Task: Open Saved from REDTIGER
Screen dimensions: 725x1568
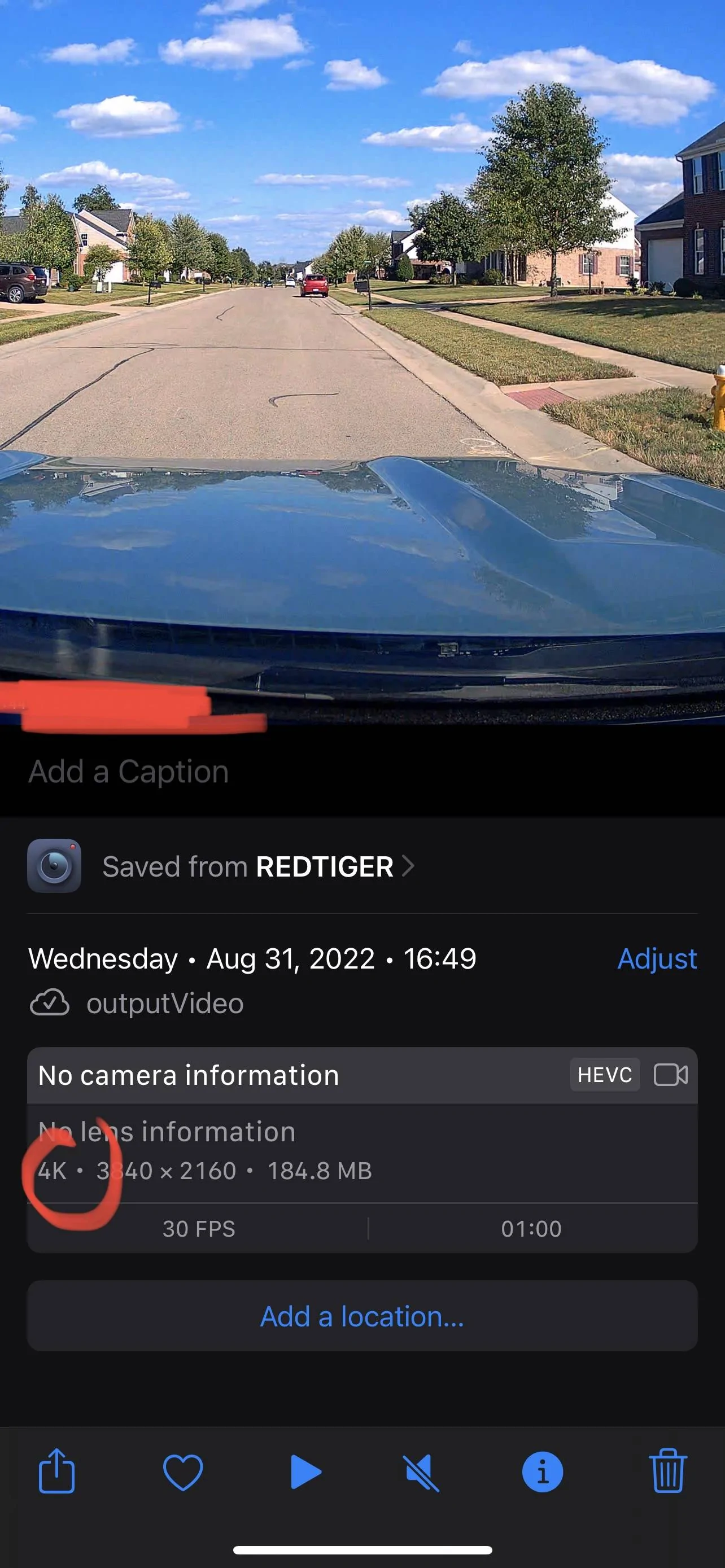Action: pyautogui.click(x=259, y=866)
